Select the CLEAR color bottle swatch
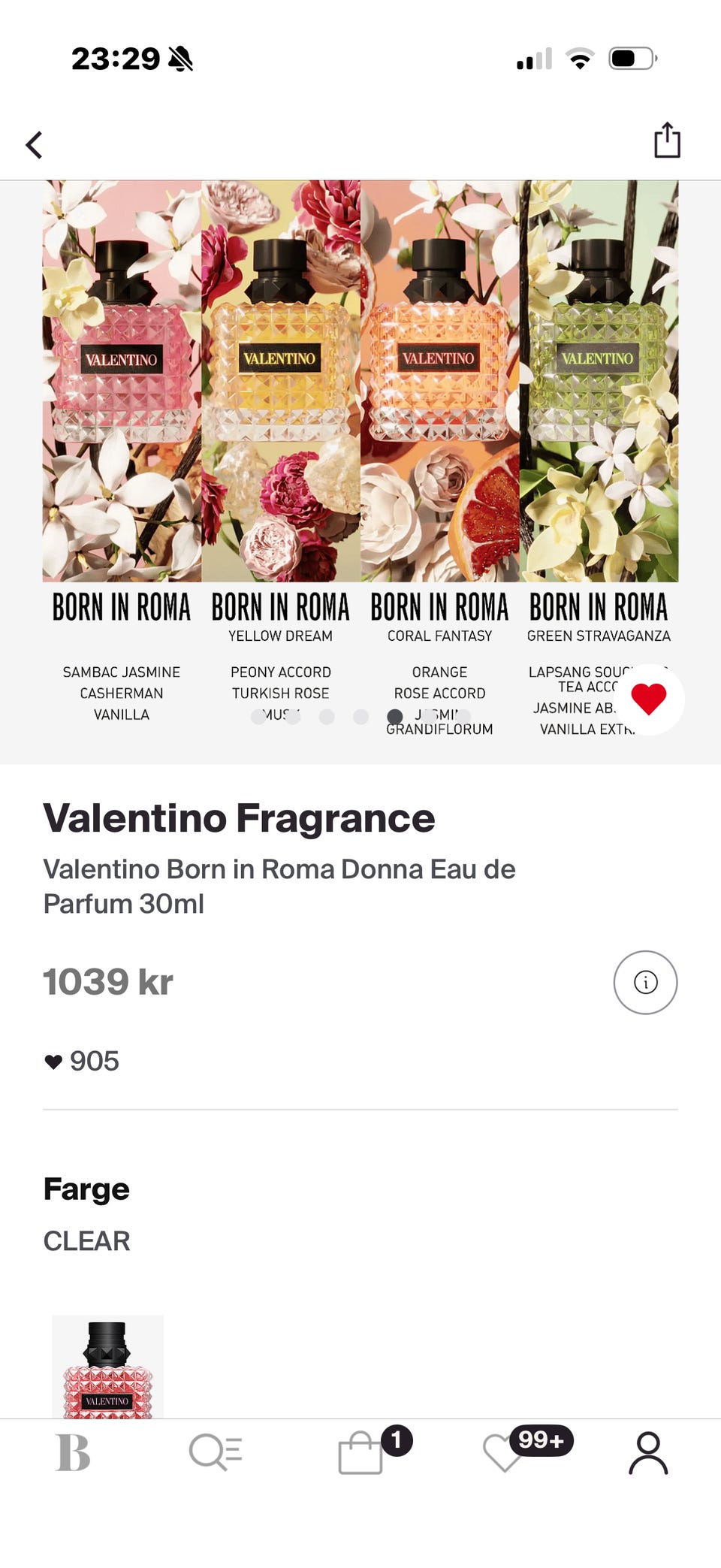 tap(107, 1367)
